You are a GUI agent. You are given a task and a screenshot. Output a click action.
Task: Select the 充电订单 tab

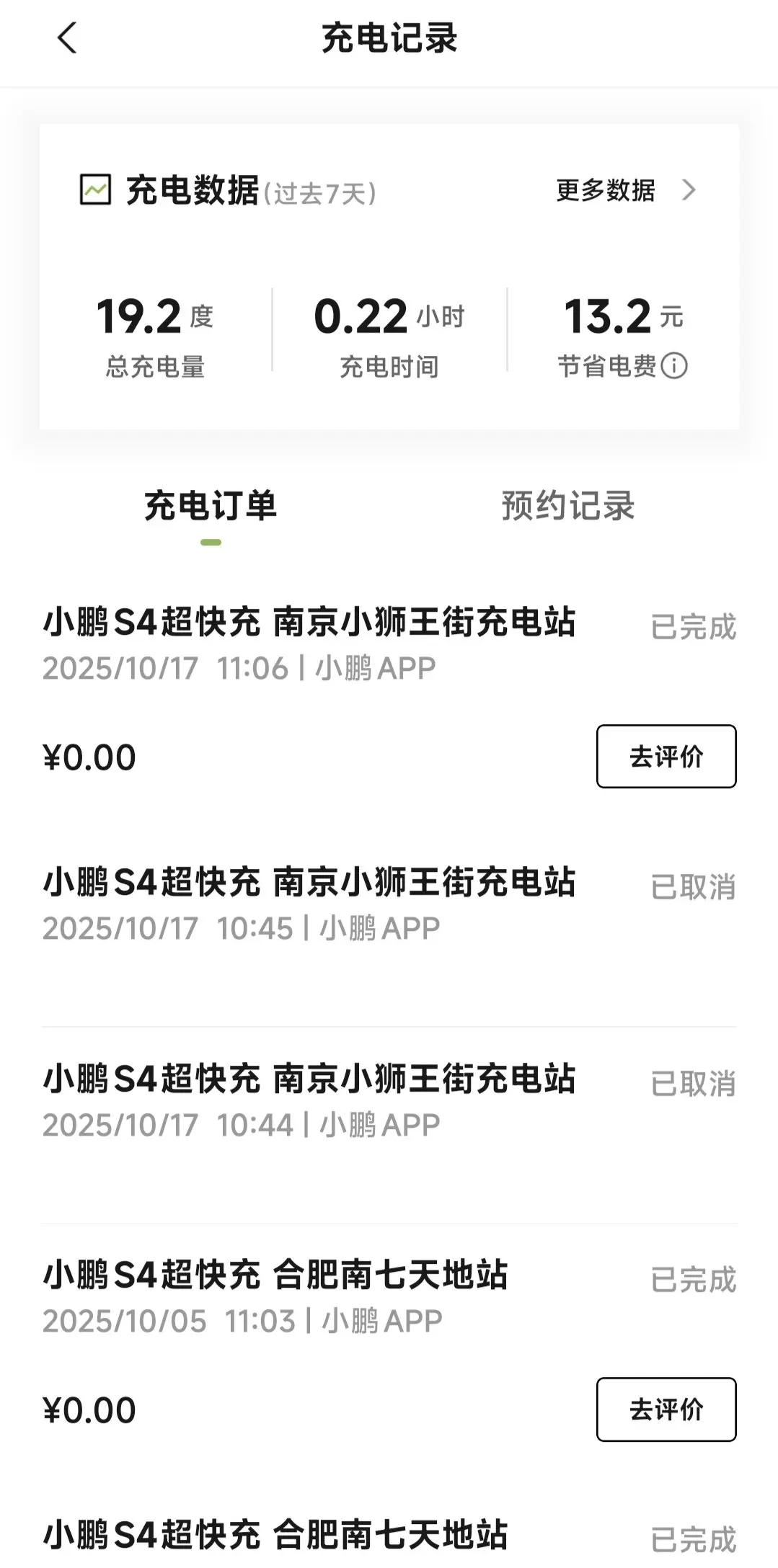[x=211, y=506]
